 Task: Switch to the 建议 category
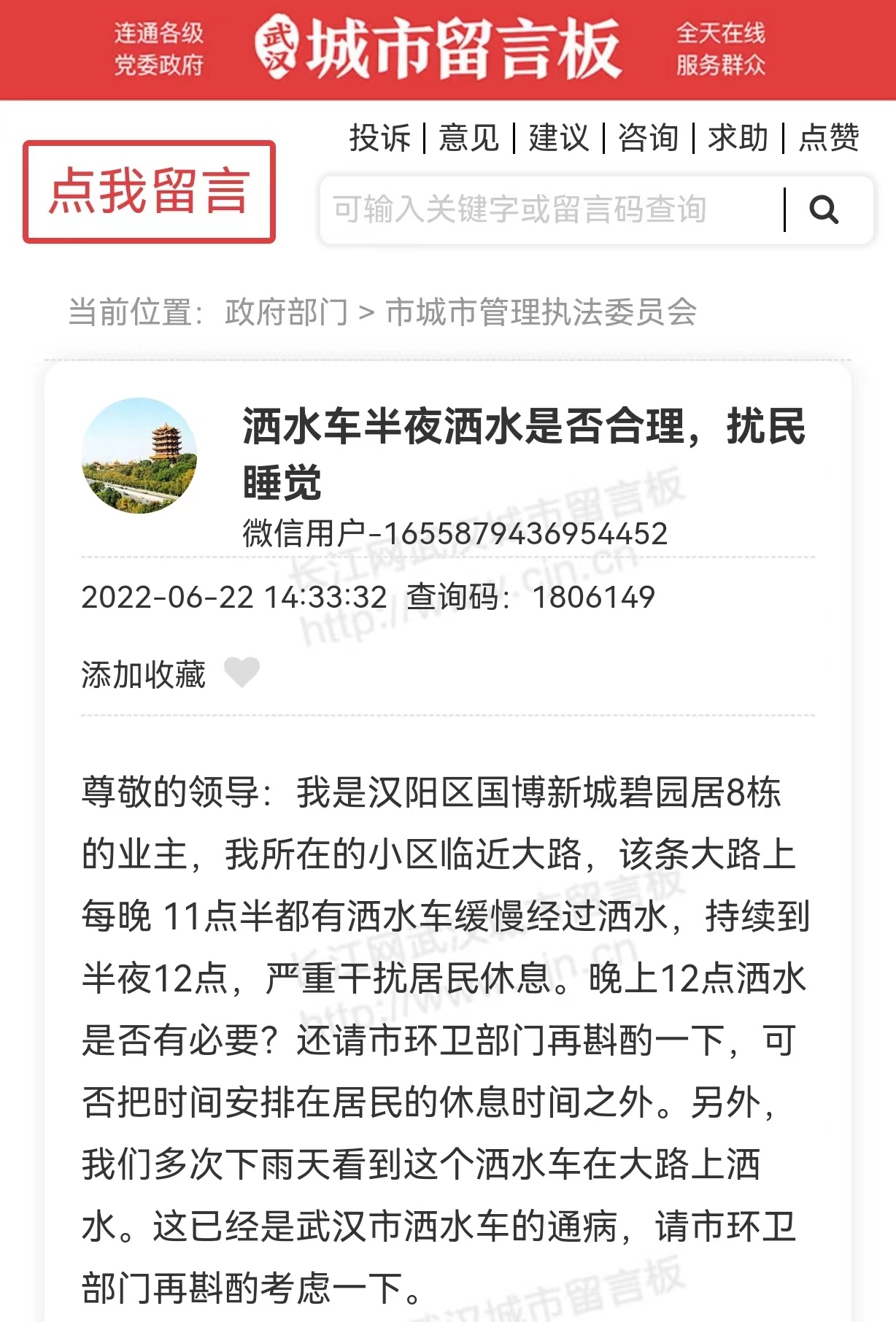click(x=559, y=138)
